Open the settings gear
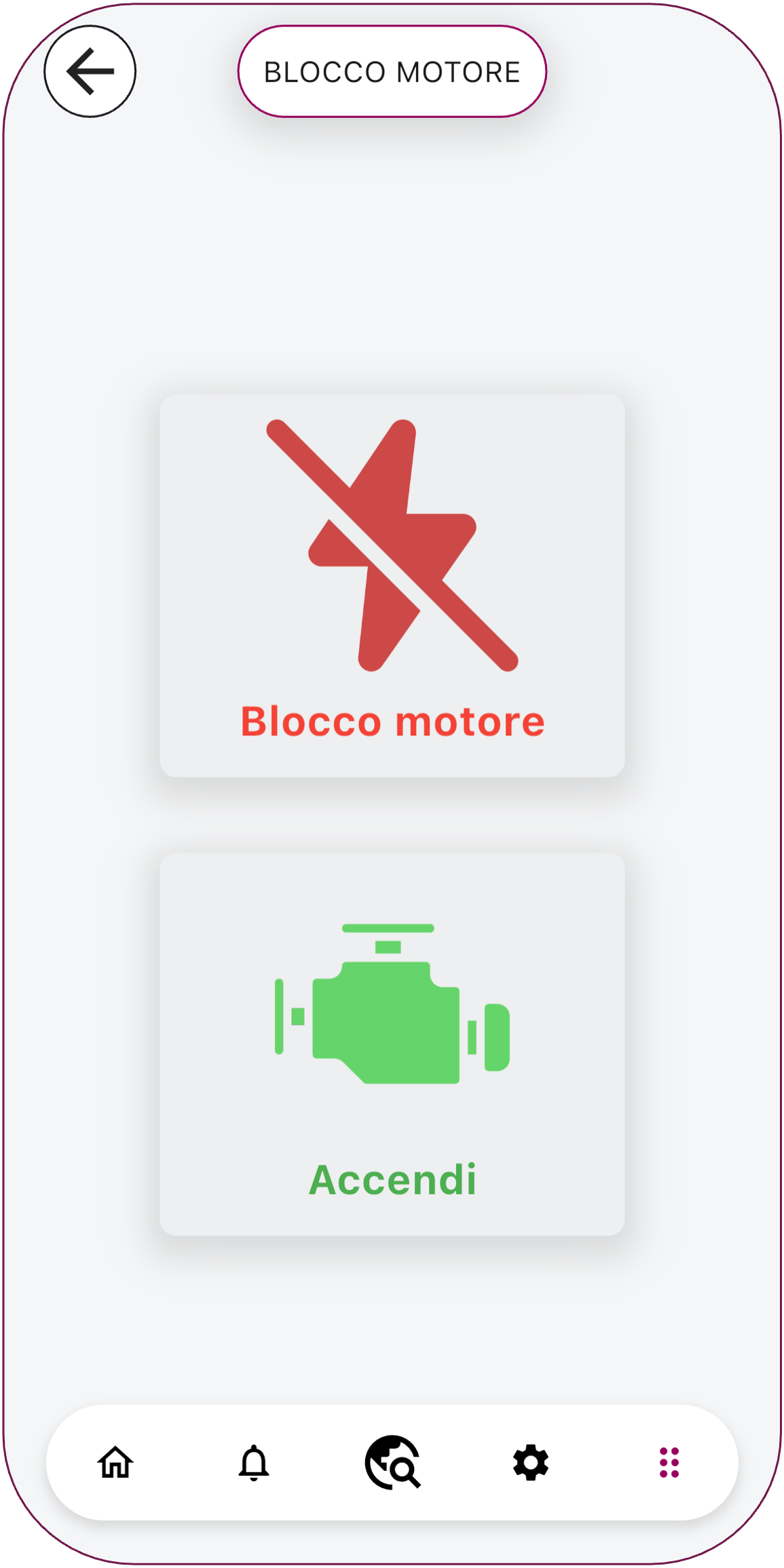The image size is (784, 1568). 531,1462
